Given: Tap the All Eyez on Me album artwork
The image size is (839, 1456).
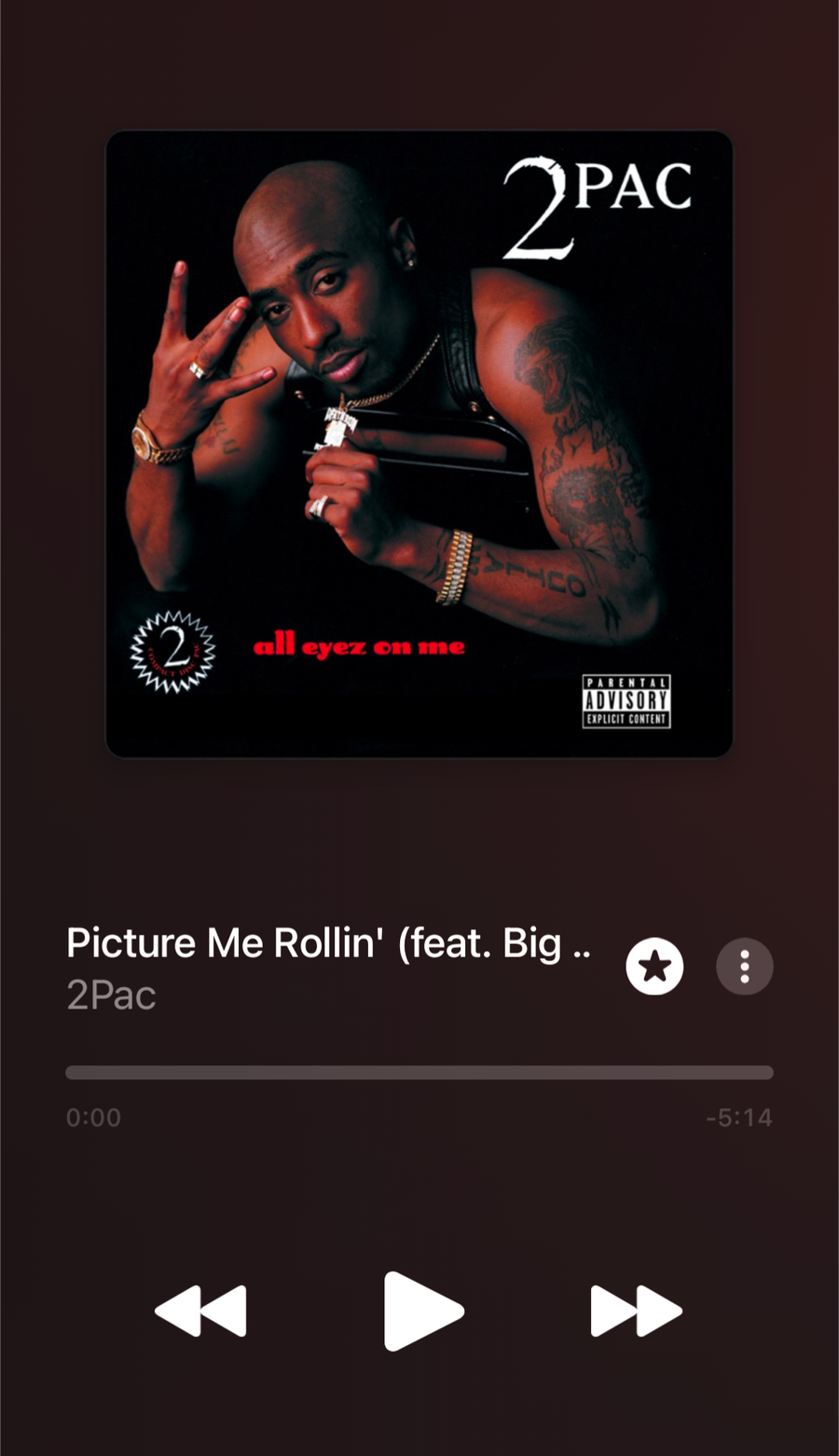Looking at the screenshot, I should pyautogui.click(x=419, y=444).
